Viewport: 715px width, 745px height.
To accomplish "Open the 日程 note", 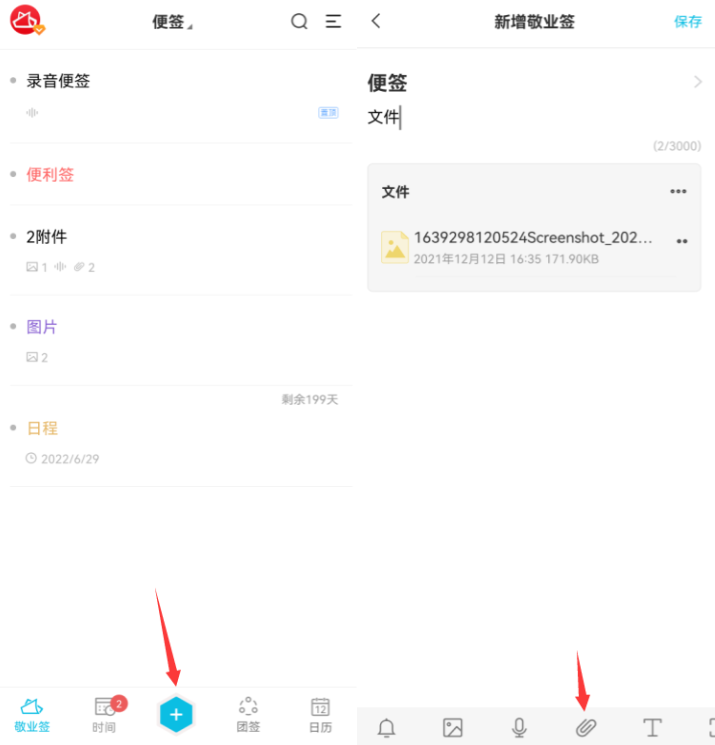I will click(x=42, y=428).
